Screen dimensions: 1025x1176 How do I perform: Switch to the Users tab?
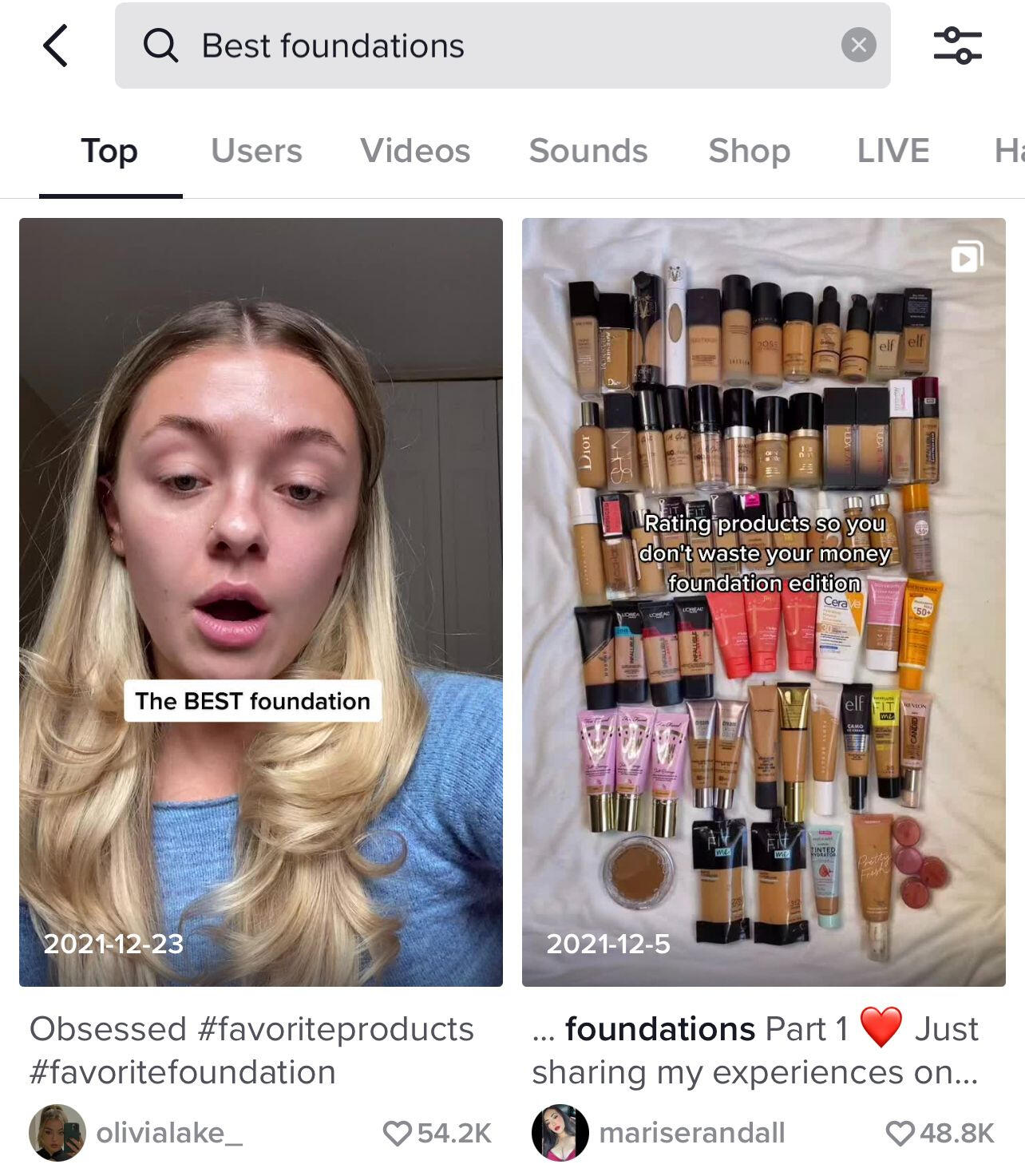256,150
